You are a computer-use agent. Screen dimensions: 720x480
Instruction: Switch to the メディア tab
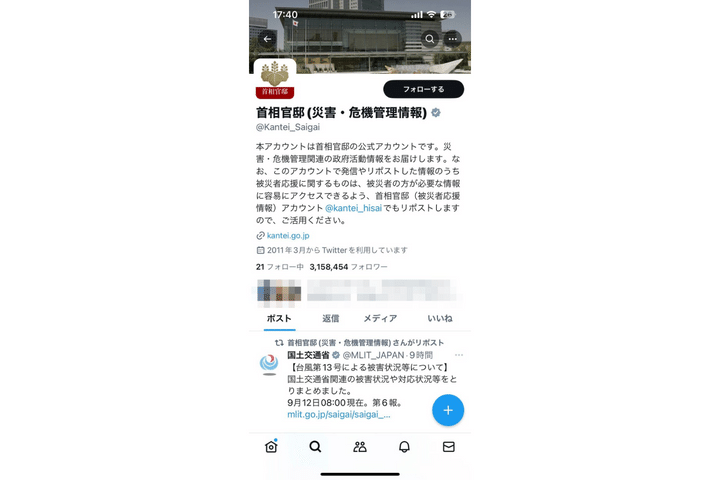[x=380, y=318]
